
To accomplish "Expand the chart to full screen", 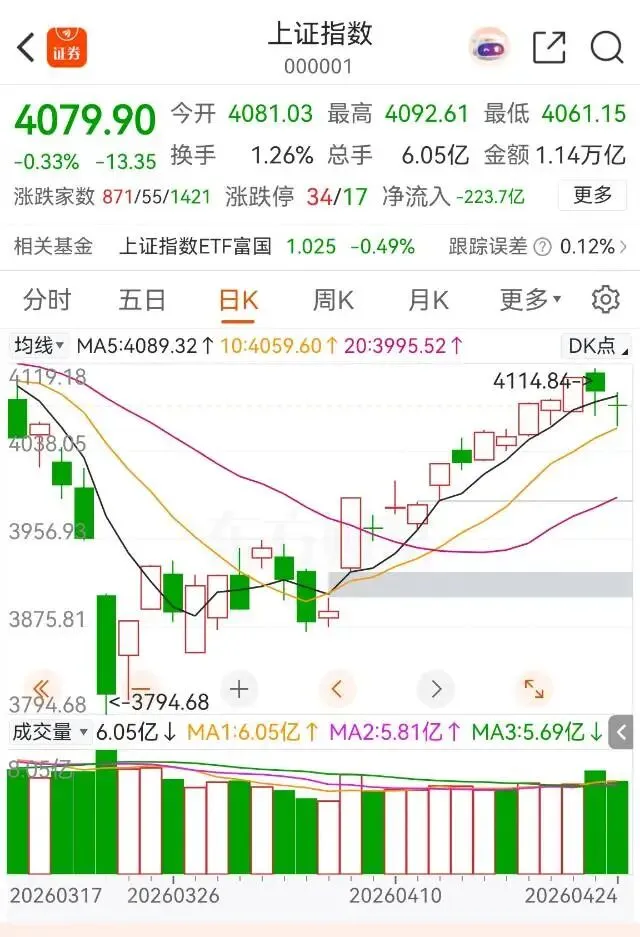I will (x=534, y=689).
